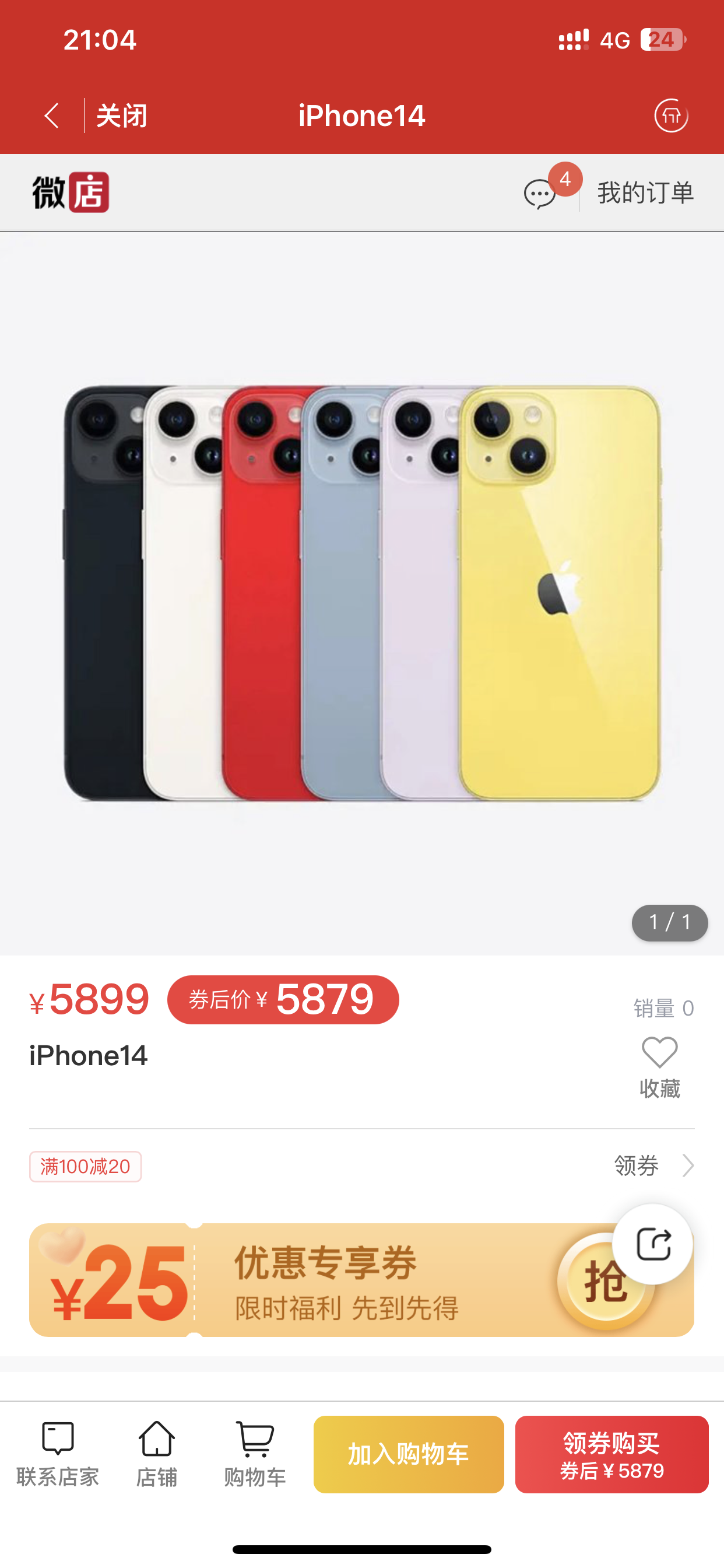The height and width of the screenshot is (1568, 724).
Task: Close the page with 关闭
Action: click(x=122, y=116)
